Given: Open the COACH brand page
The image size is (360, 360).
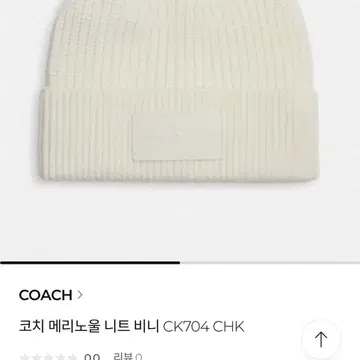Looking at the screenshot, I should pyautogui.click(x=51, y=295).
